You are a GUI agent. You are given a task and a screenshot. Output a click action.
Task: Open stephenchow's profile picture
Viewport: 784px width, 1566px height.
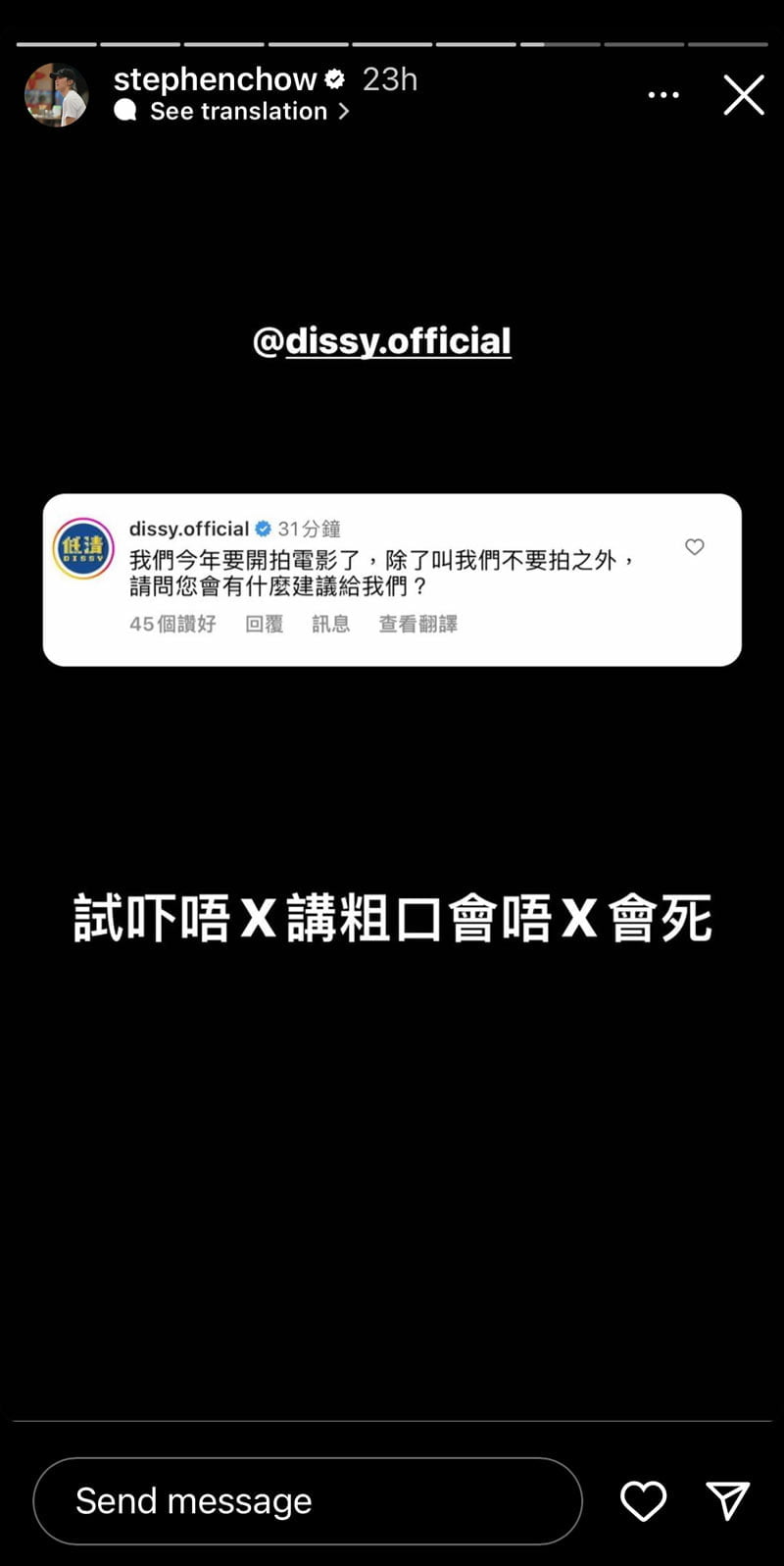point(56,95)
